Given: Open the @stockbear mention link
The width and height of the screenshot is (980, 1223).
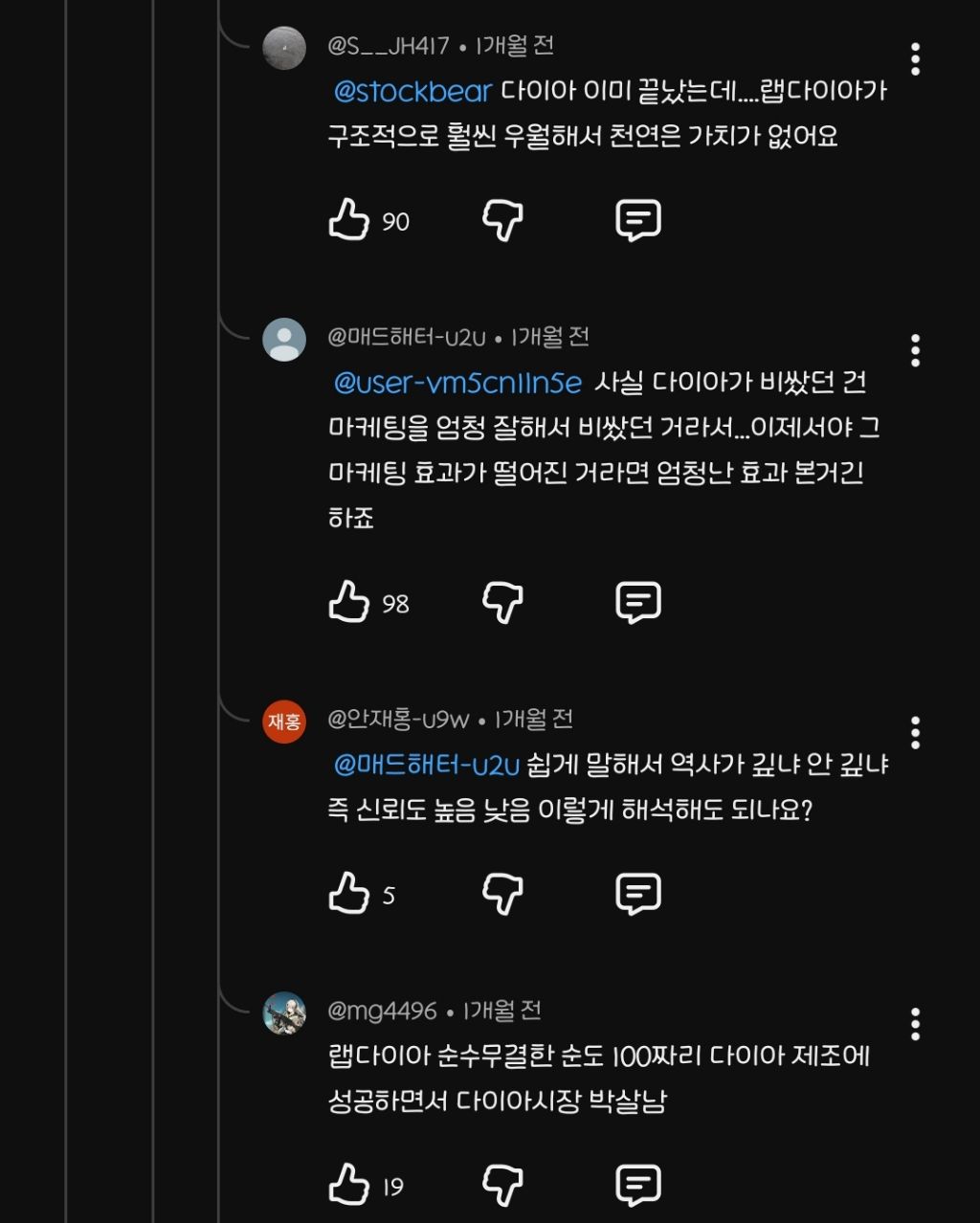Looking at the screenshot, I should pos(412,91).
